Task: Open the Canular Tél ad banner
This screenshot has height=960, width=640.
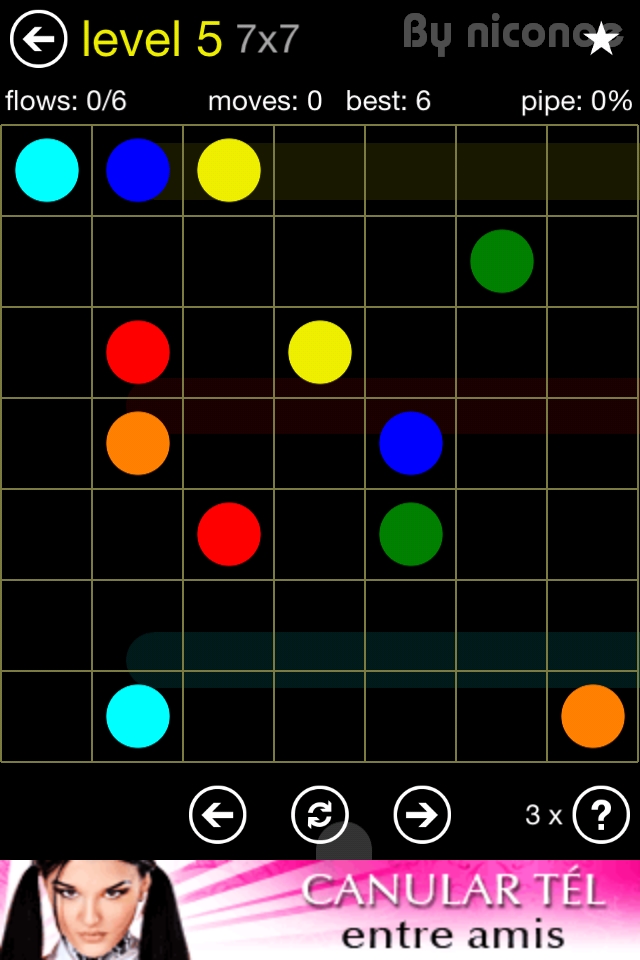Action: (320, 909)
